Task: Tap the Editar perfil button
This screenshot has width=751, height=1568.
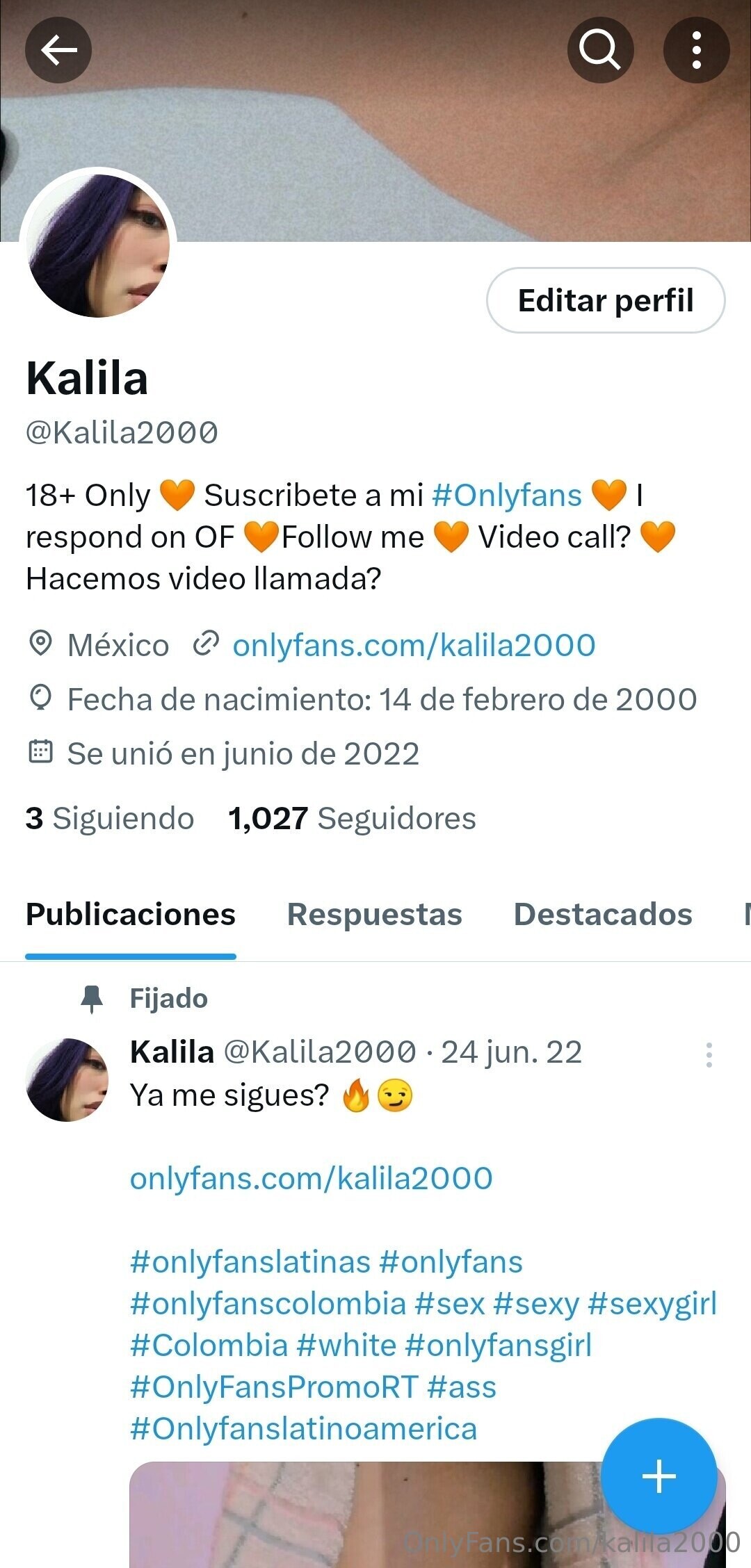Action: coord(605,300)
